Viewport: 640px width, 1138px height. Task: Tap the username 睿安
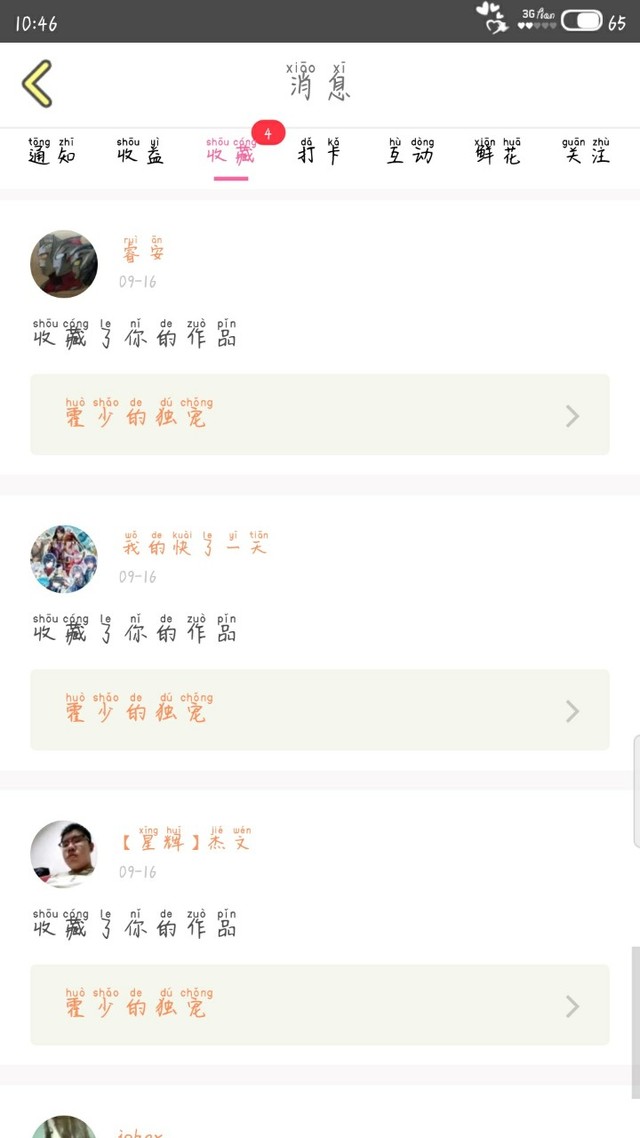(x=144, y=249)
